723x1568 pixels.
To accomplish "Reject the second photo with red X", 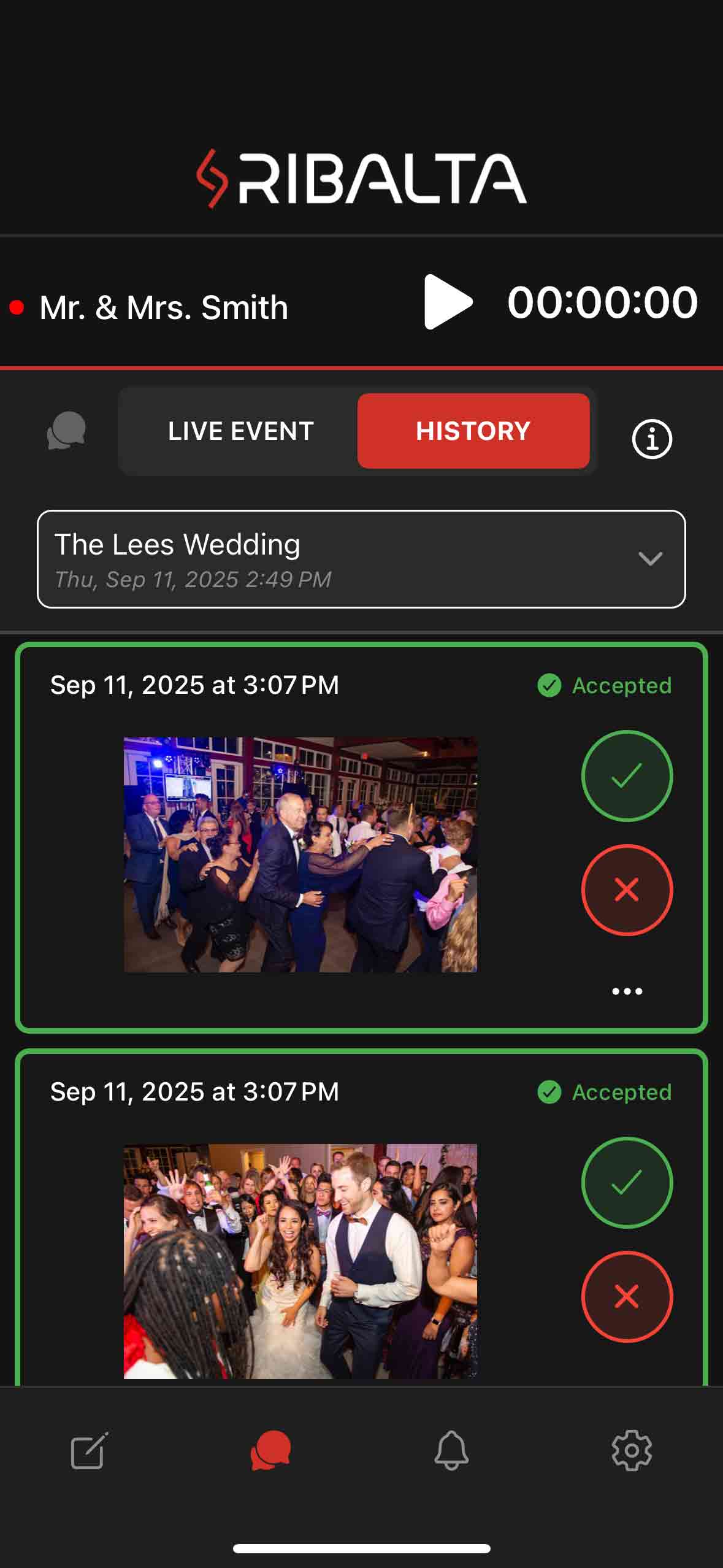I will coord(627,1297).
